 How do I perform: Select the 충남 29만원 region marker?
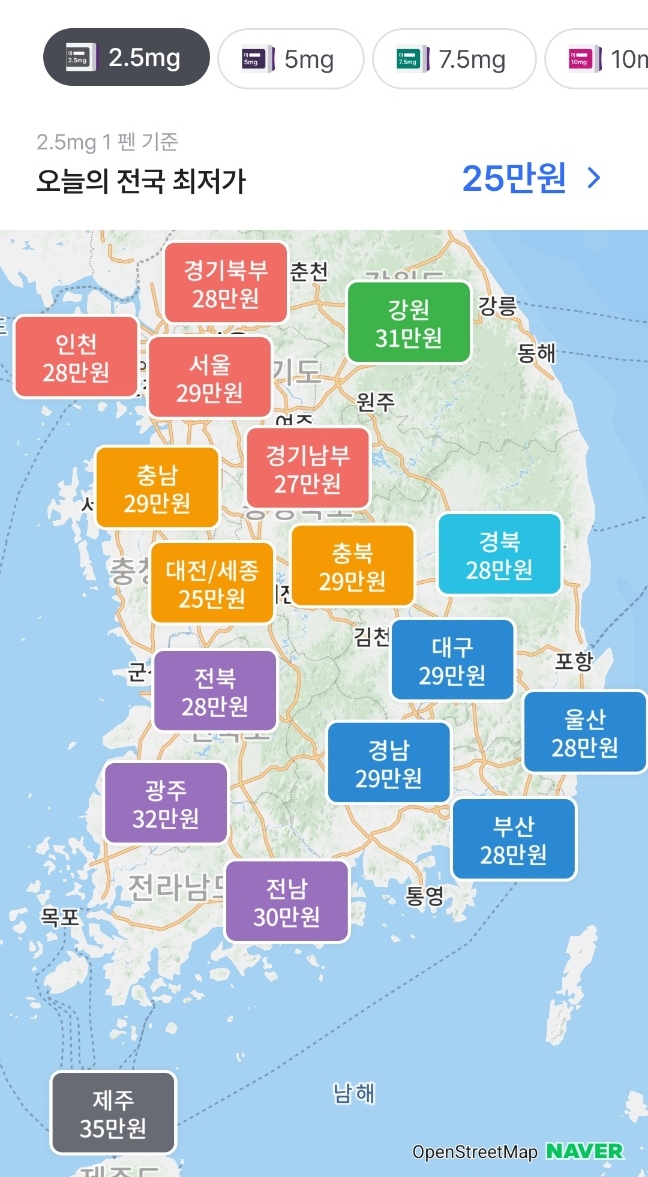tap(157, 487)
